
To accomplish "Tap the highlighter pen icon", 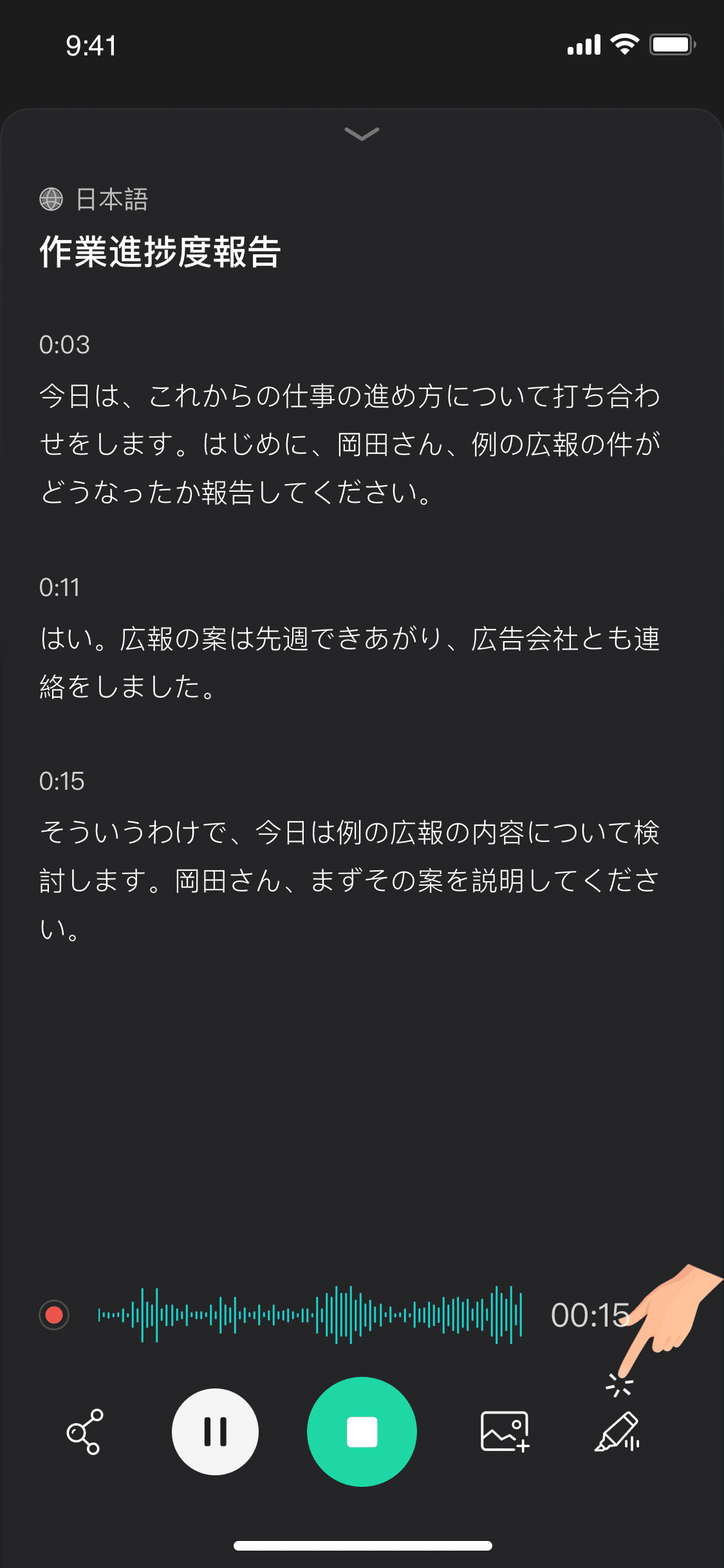I will pos(617,1432).
